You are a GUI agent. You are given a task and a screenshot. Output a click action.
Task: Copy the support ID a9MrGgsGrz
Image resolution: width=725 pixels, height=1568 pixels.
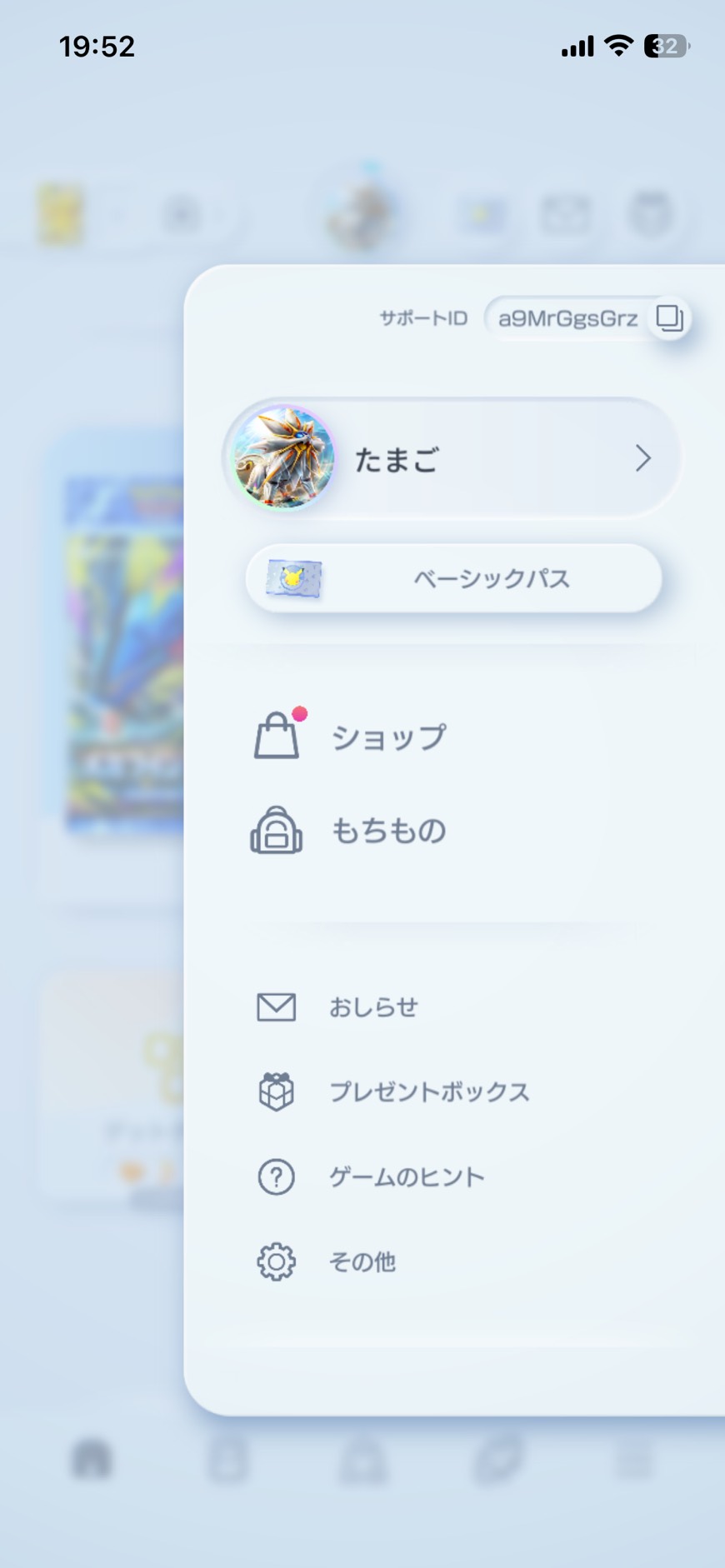(x=669, y=318)
